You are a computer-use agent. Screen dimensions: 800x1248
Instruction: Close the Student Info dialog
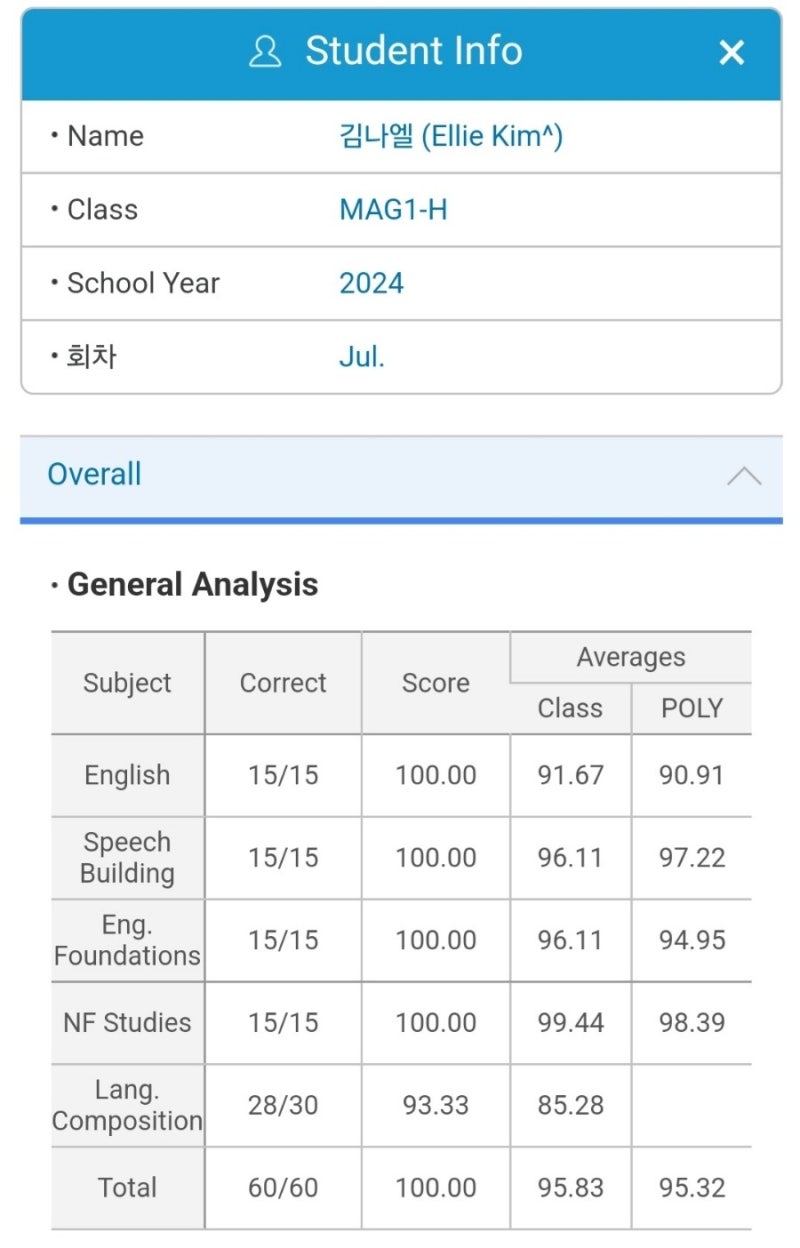pyautogui.click(x=732, y=53)
